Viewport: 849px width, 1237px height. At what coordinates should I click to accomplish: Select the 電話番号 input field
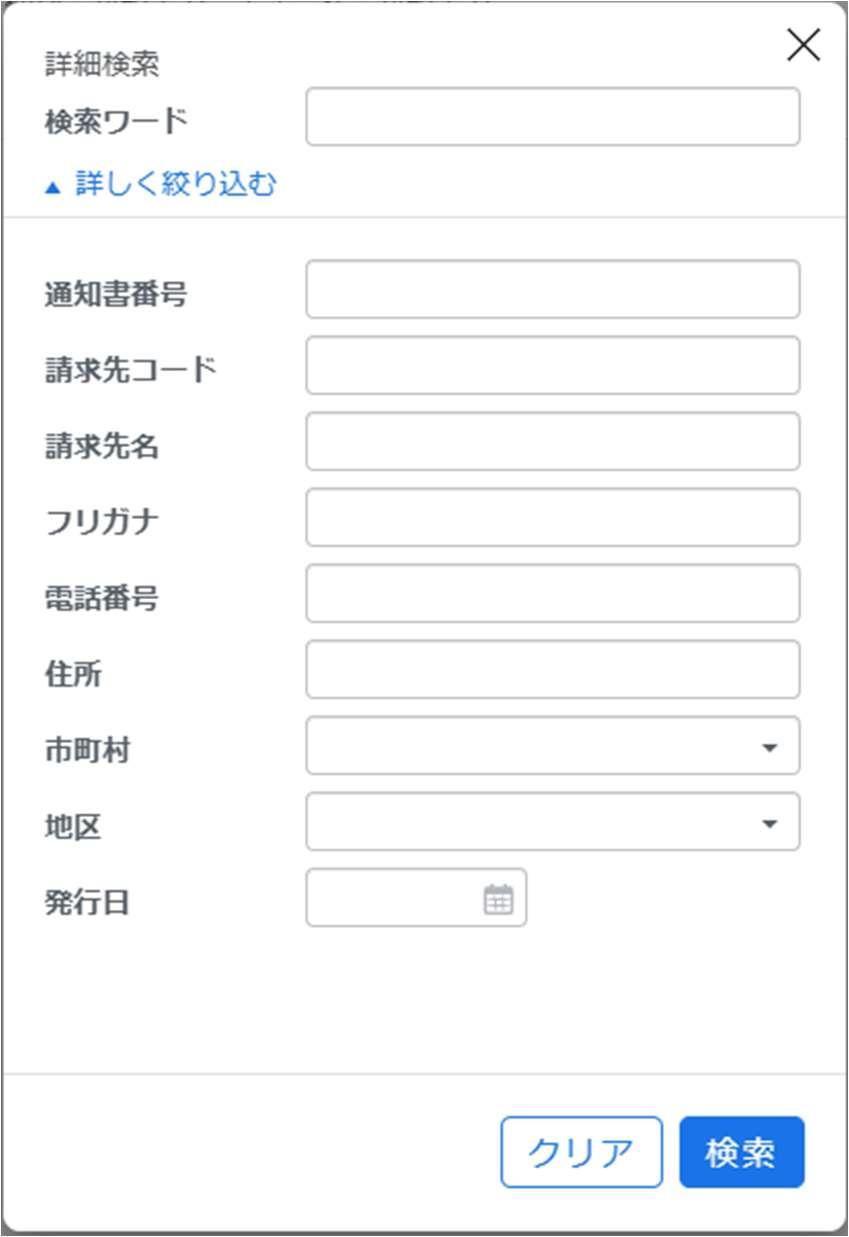tap(553, 594)
